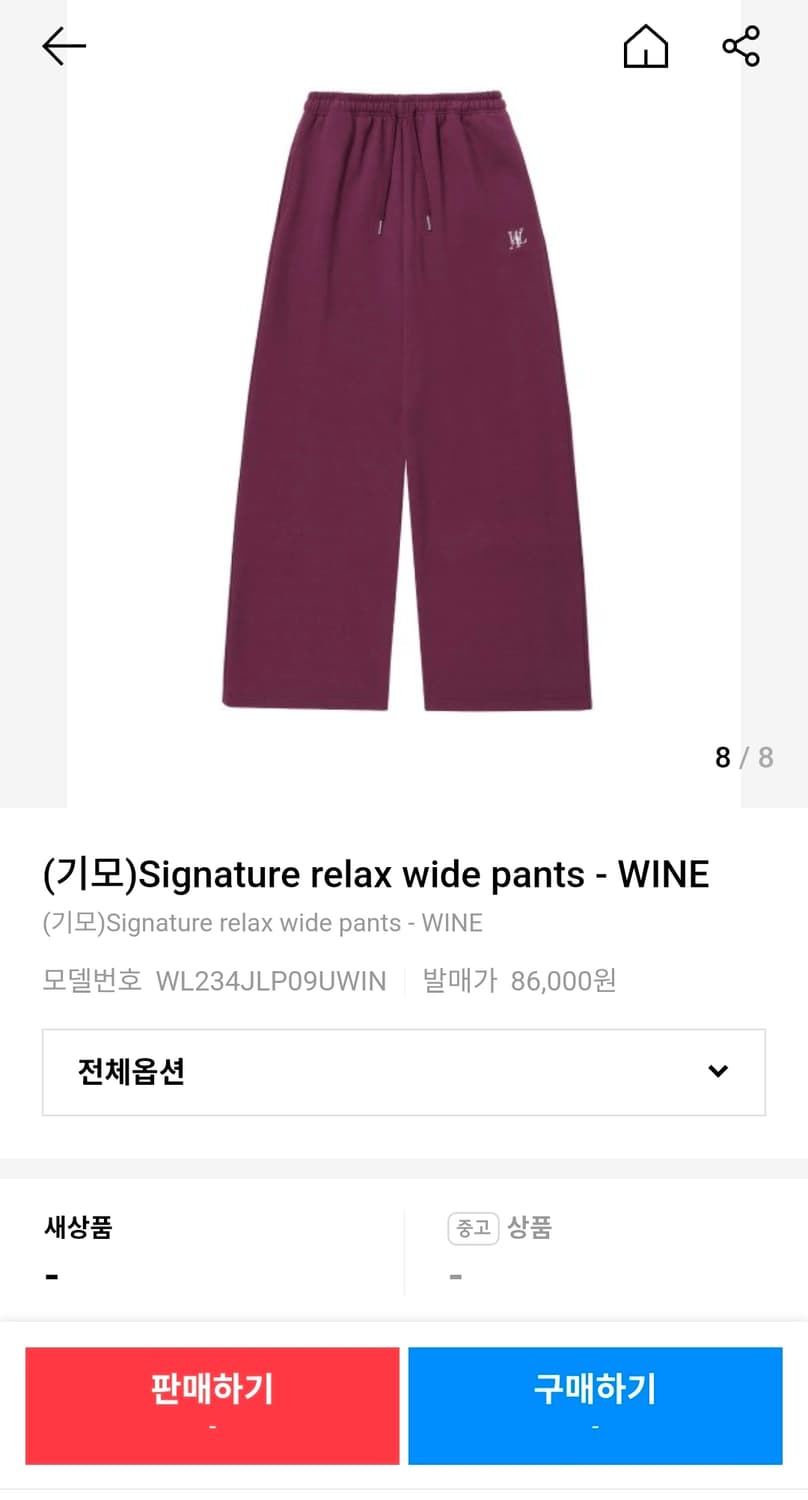808x1500 pixels.
Task: Click the 중고 condition badge
Action: point(474,1228)
